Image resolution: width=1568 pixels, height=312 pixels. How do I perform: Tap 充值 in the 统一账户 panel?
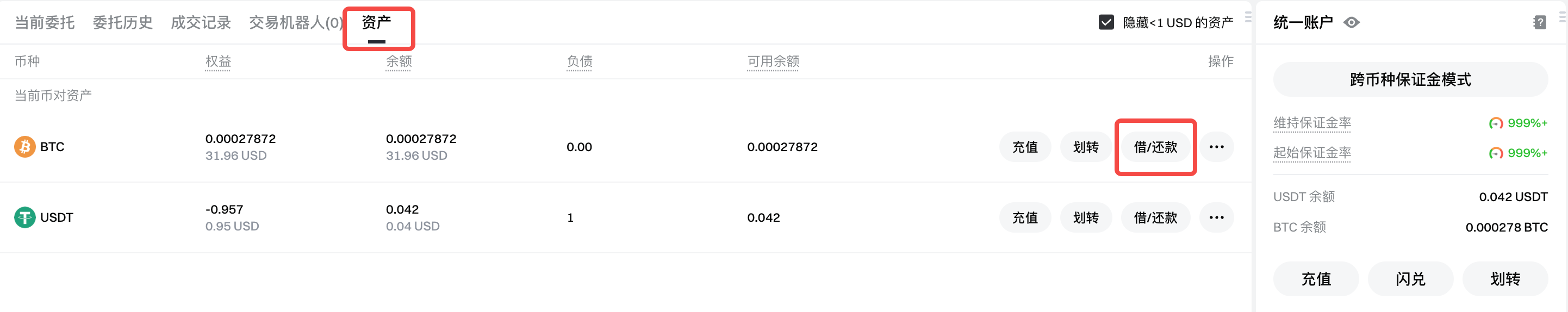tap(1315, 278)
